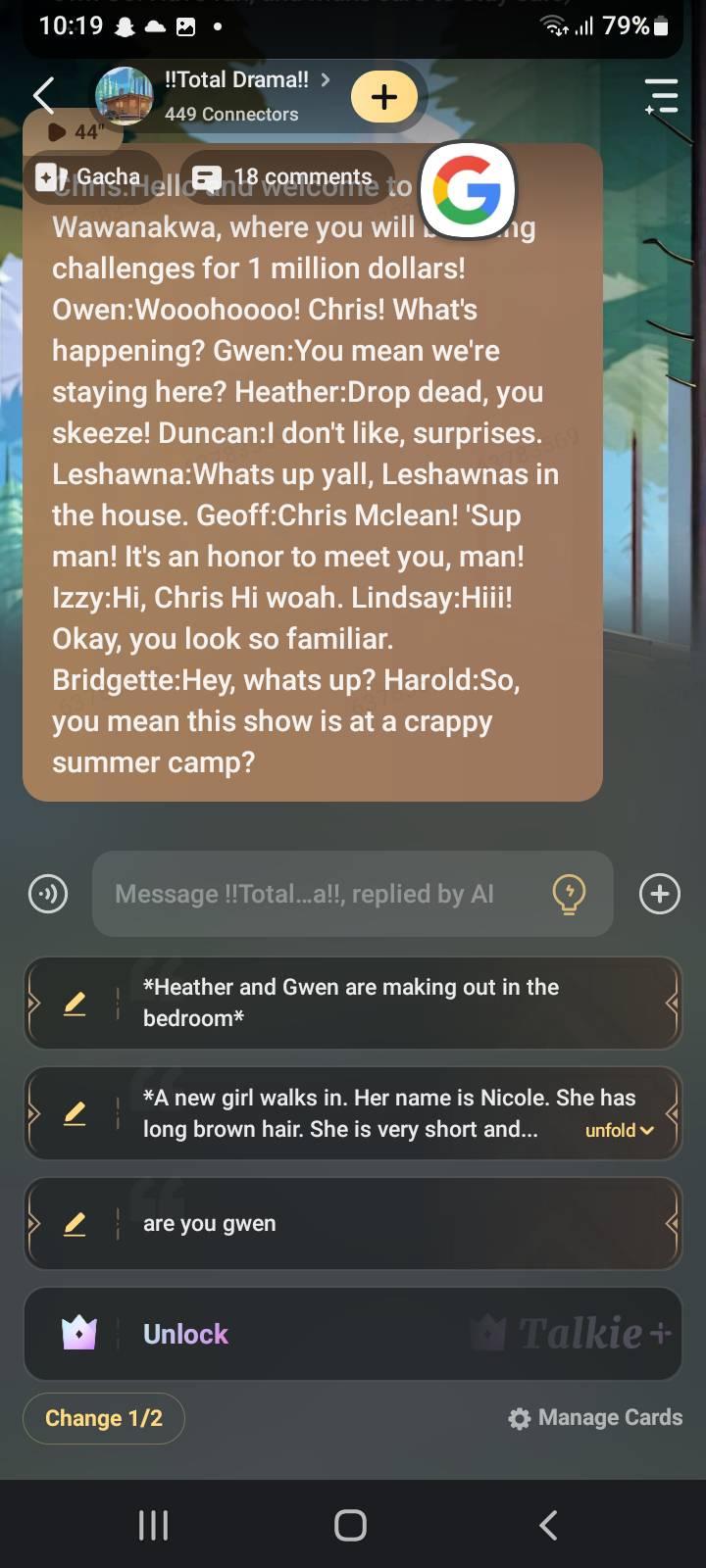Edit the 'are you gwen' card

tap(75, 1223)
